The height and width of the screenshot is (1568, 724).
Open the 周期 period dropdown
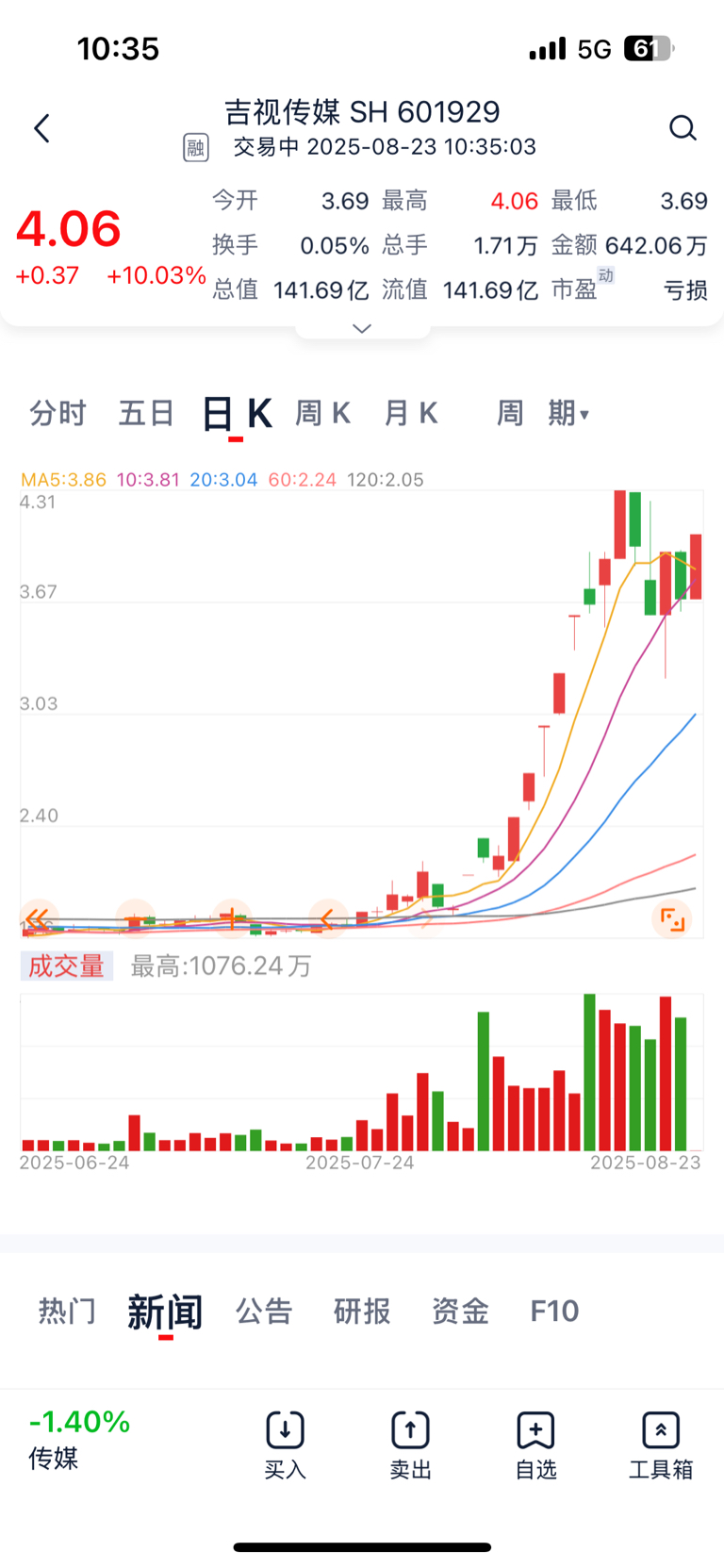pos(543,413)
